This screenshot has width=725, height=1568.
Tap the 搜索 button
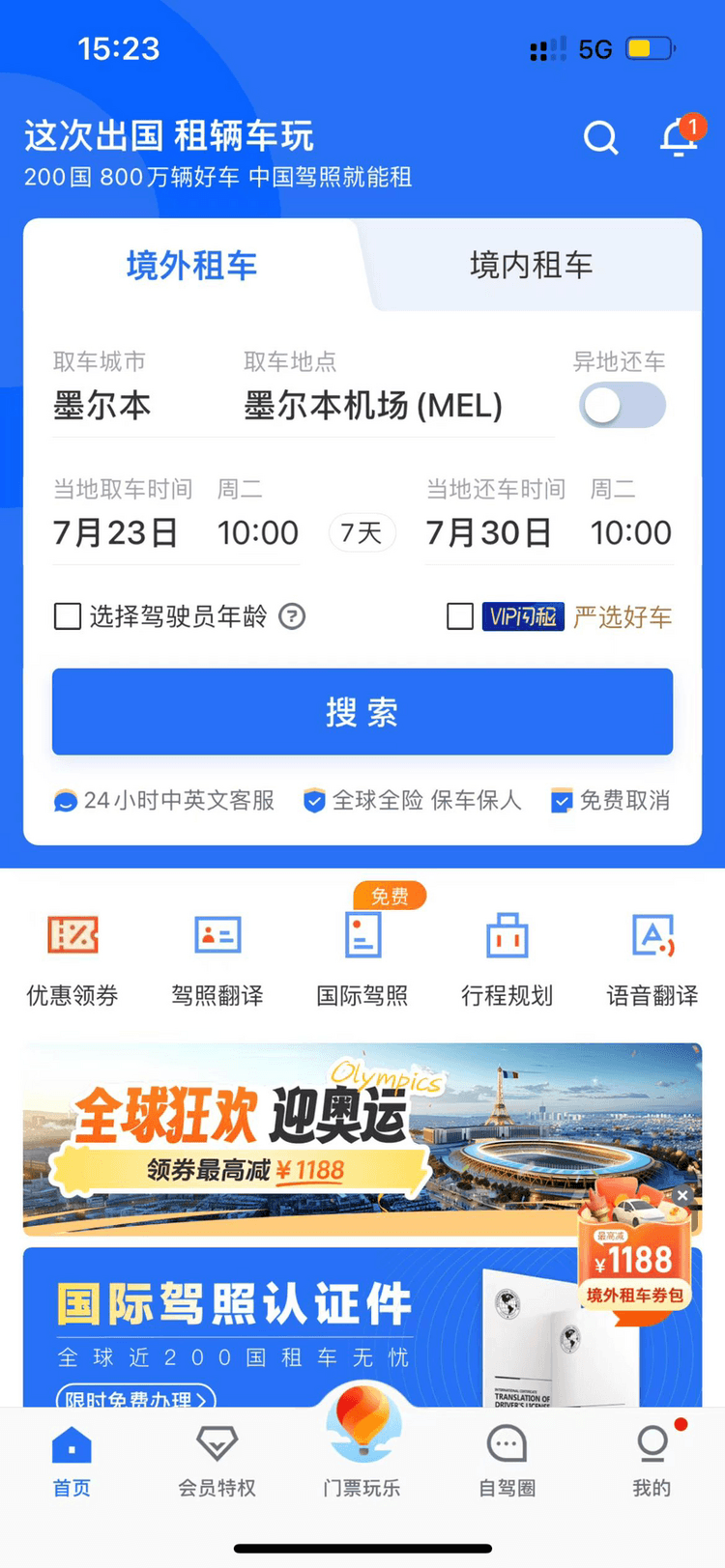(362, 712)
